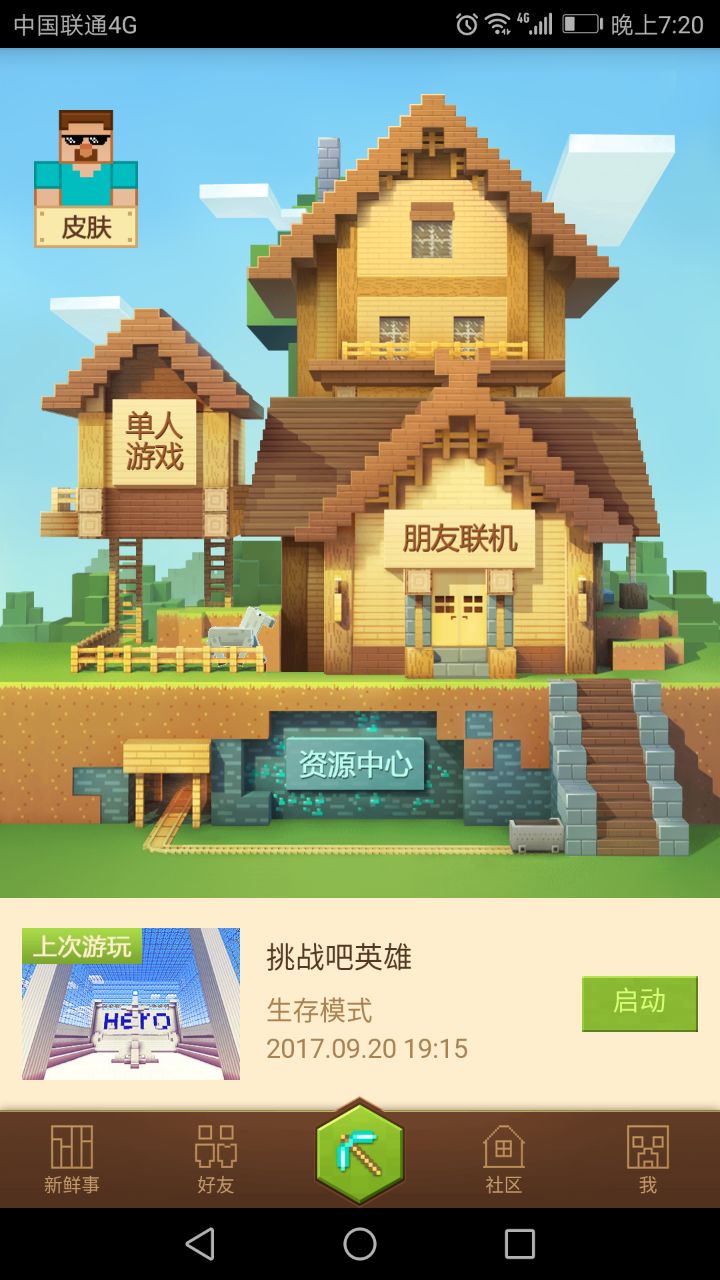Go to the system home screen
Image resolution: width=720 pixels, height=1280 pixels.
point(360,1244)
